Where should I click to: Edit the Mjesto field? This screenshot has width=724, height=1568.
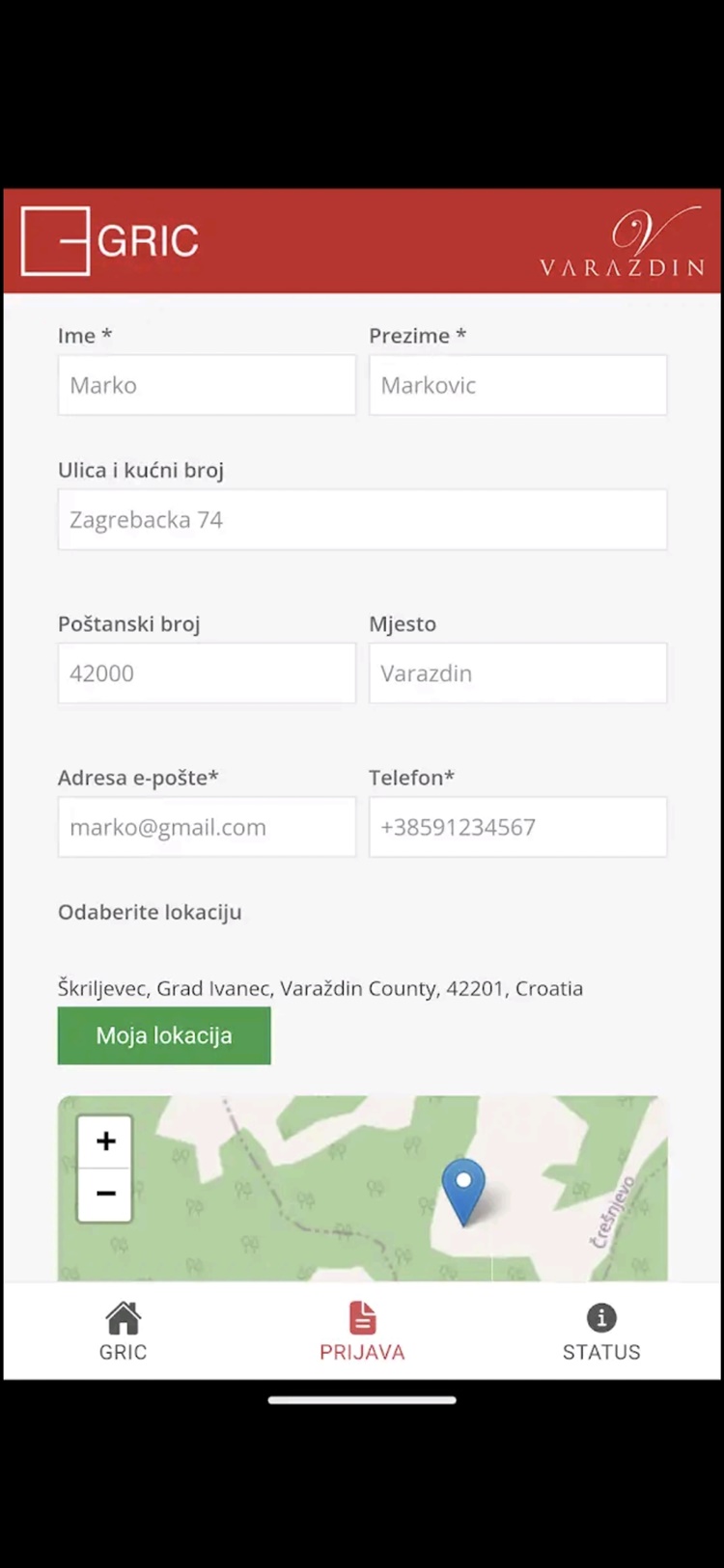tap(517, 673)
